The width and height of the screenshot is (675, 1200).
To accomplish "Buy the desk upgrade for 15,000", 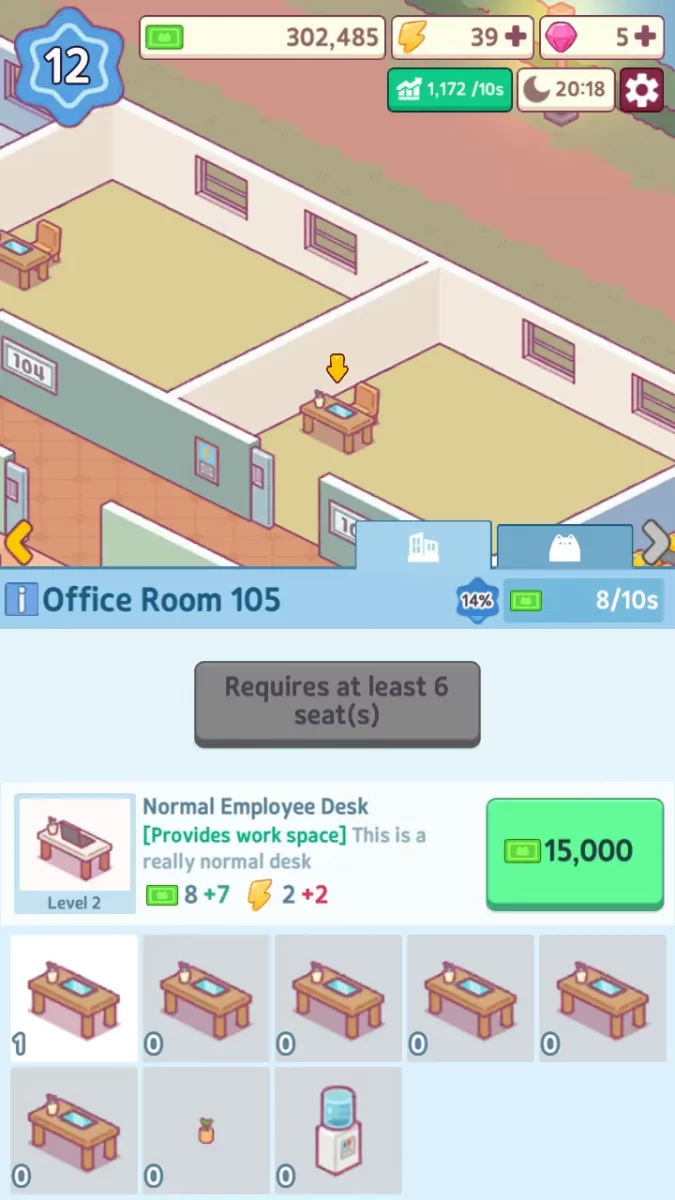I will coord(574,852).
